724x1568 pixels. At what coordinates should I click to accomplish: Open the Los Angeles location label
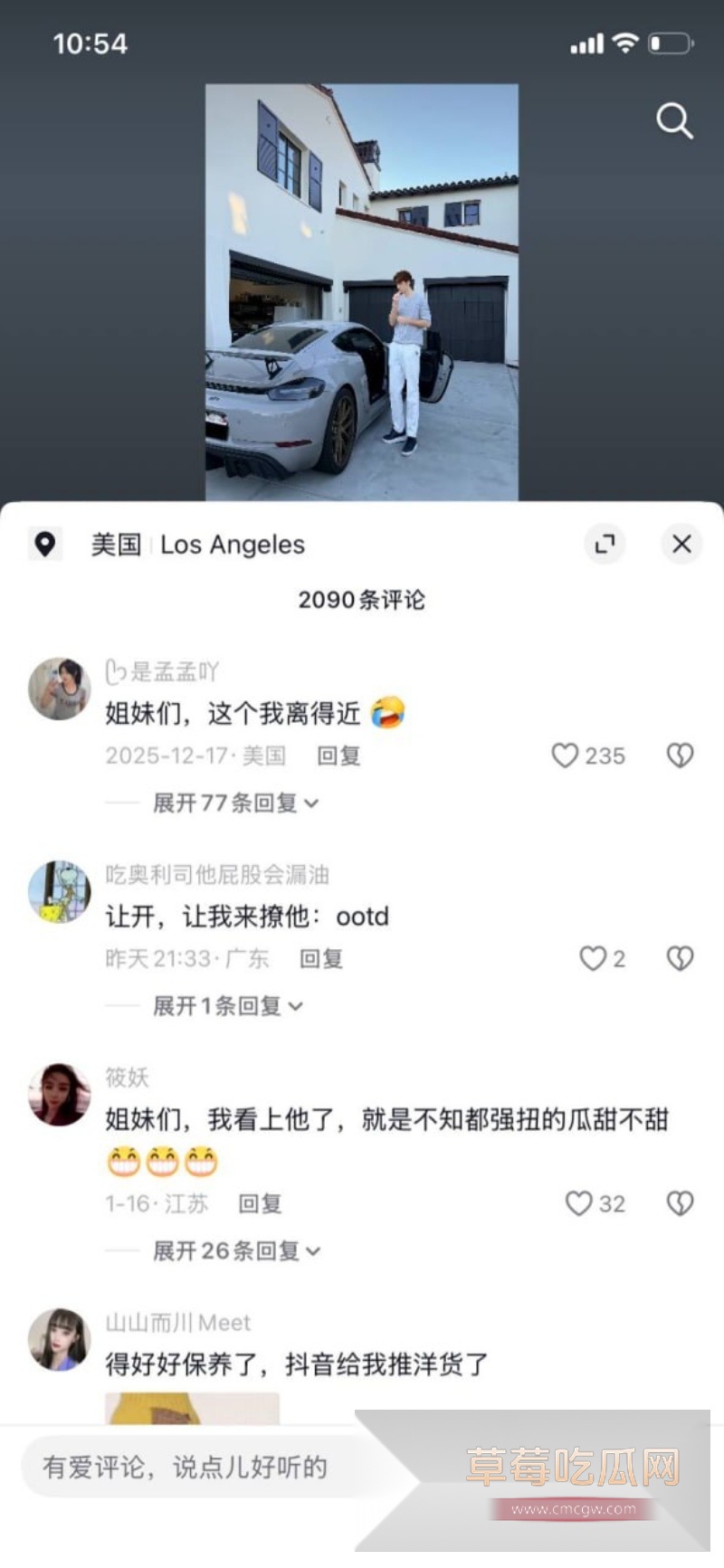pos(232,545)
